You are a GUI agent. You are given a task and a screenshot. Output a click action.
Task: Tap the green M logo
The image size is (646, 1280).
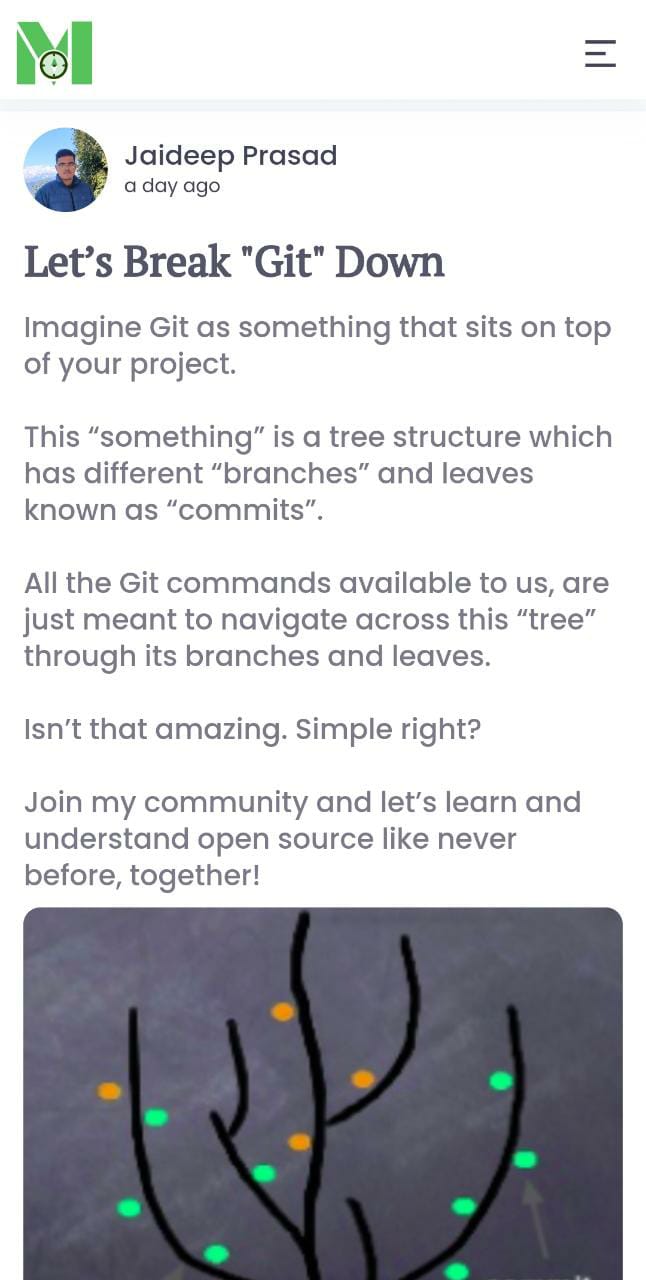(x=54, y=53)
